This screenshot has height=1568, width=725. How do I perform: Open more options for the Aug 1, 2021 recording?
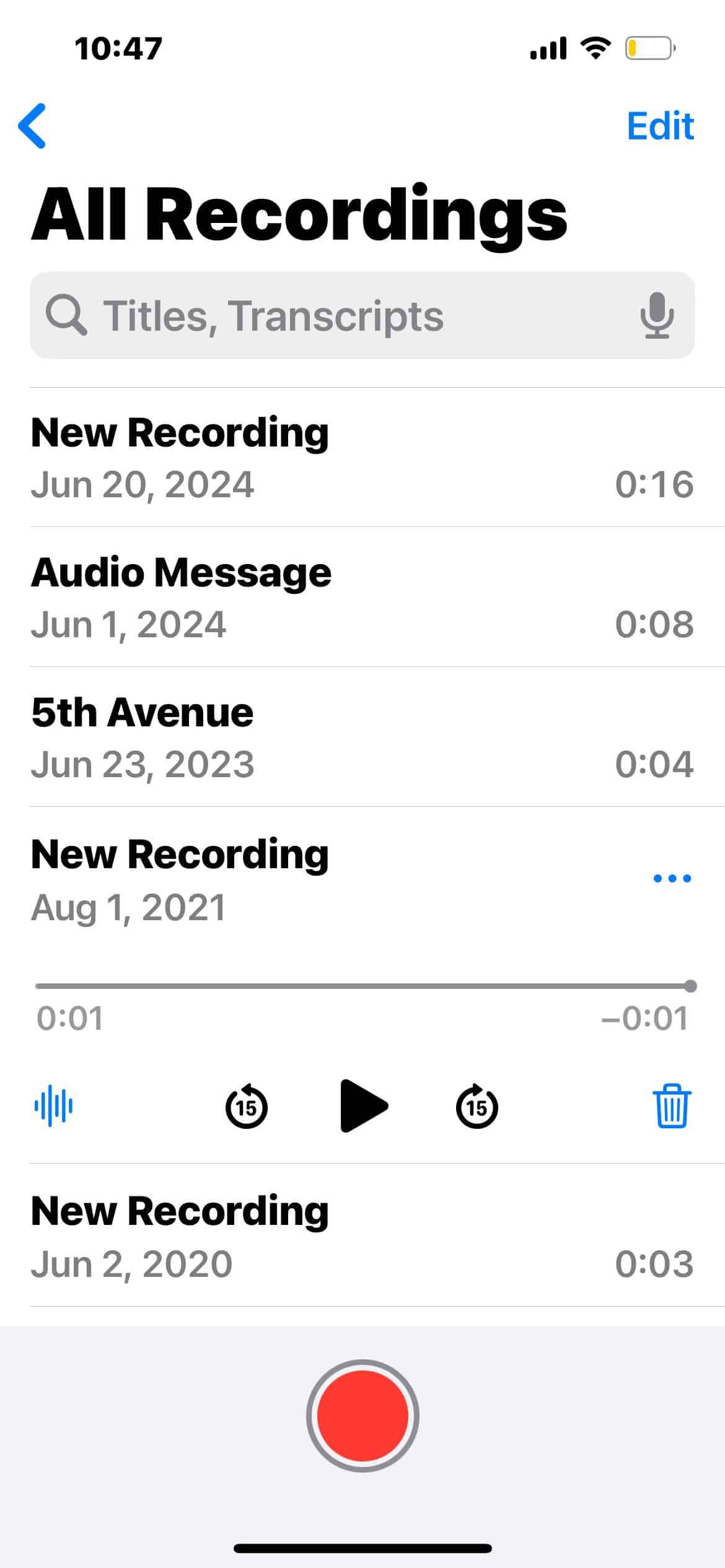coord(672,878)
